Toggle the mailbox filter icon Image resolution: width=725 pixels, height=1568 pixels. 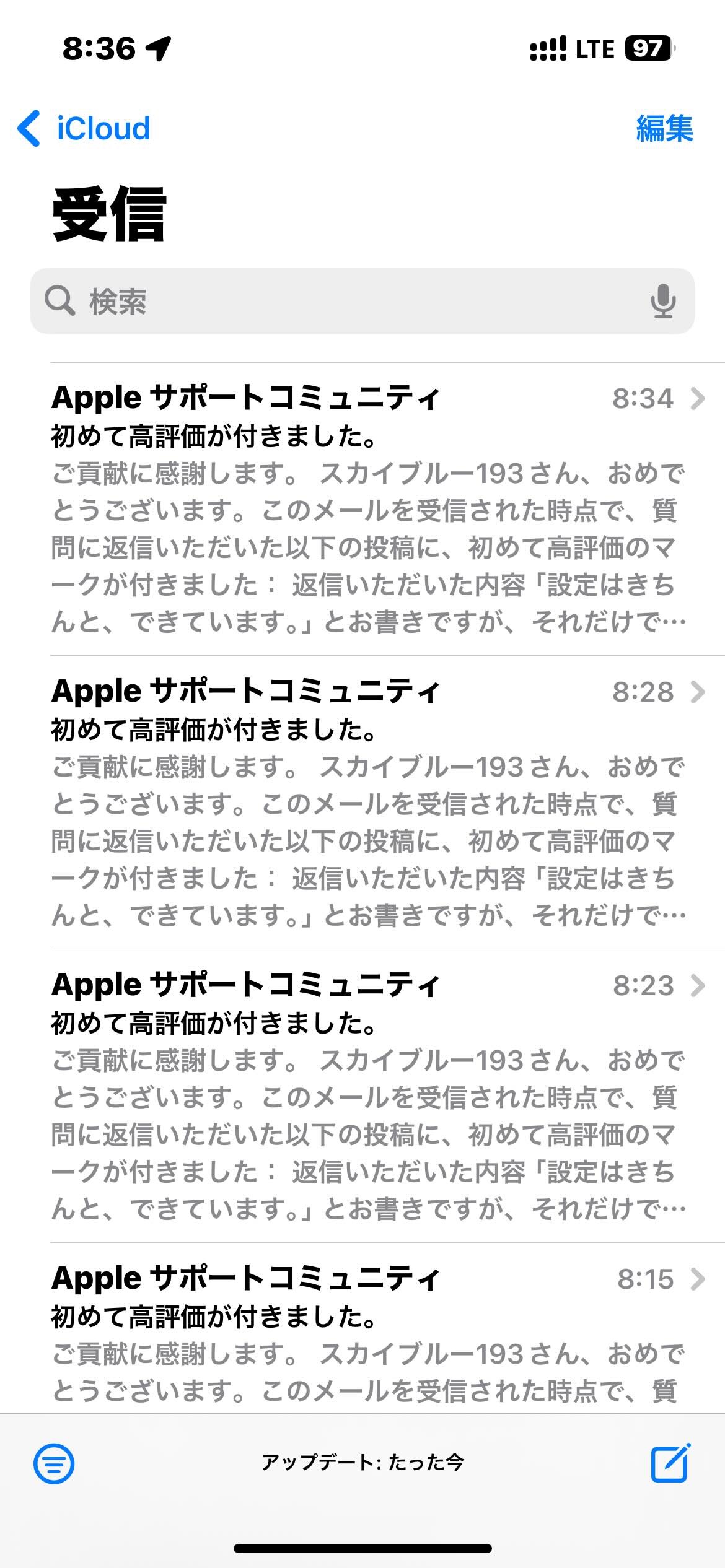[54, 1464]
